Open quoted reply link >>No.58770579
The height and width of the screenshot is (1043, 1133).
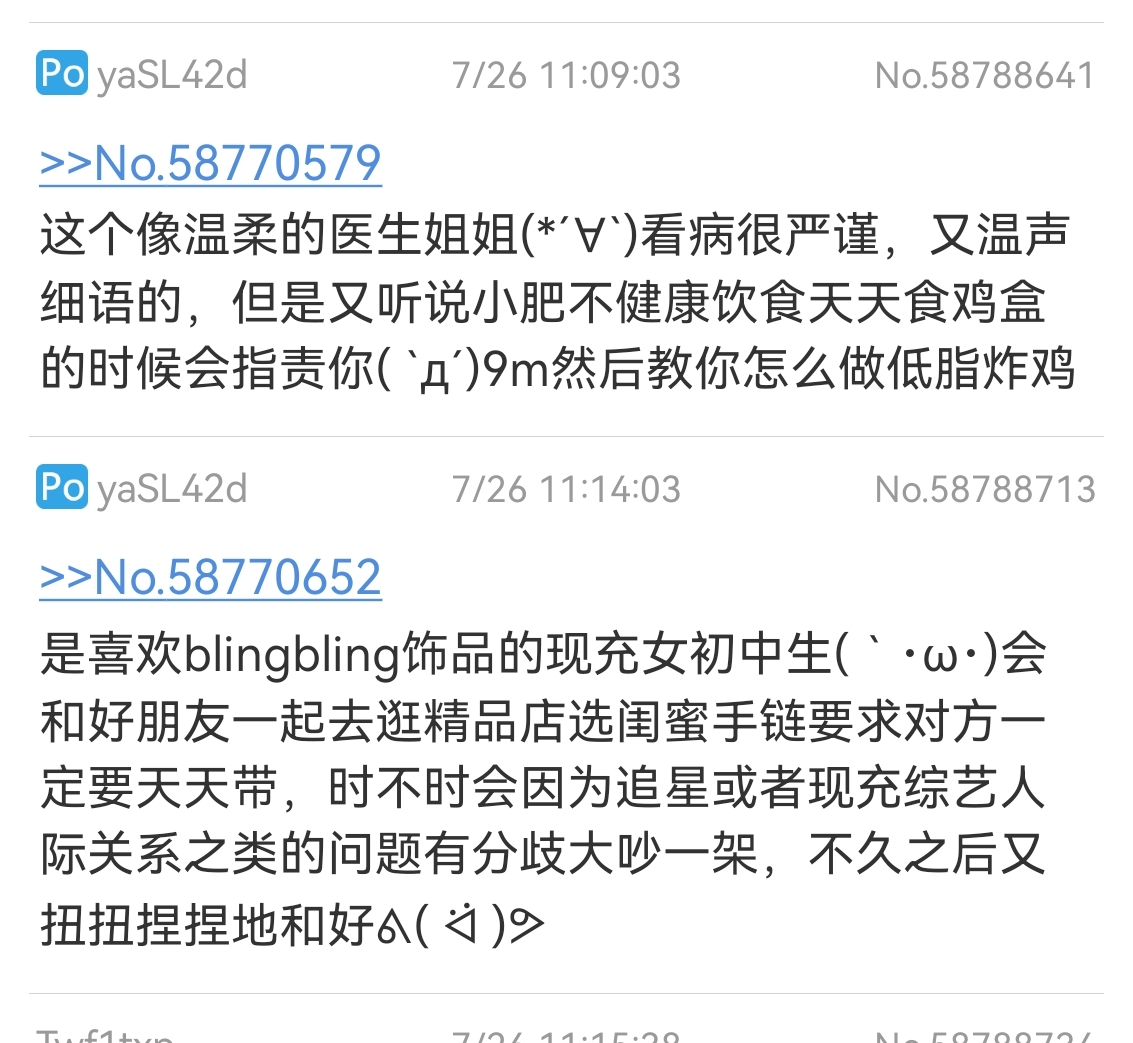coord(210,164)
